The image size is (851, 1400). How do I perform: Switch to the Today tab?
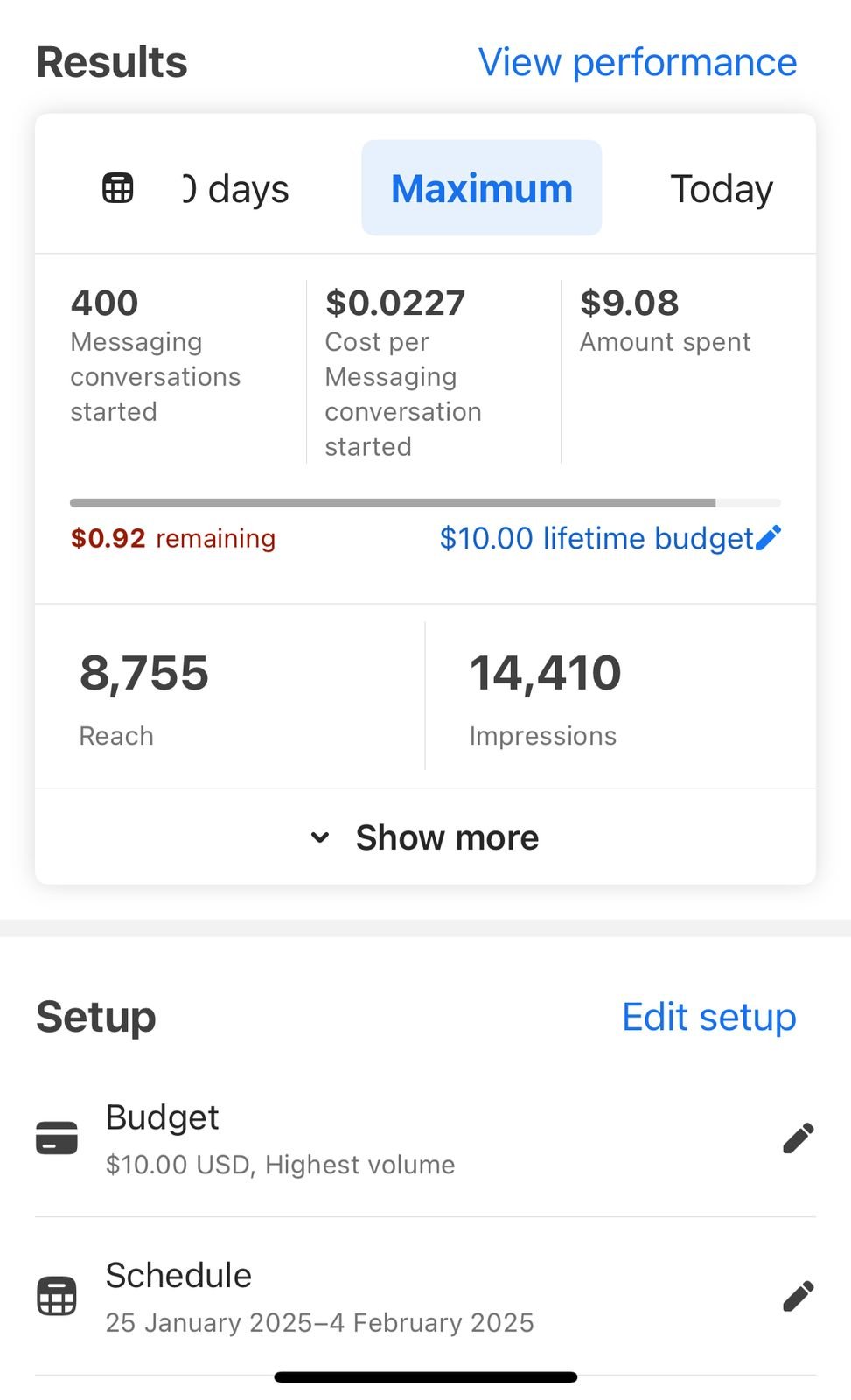[721, 187]
